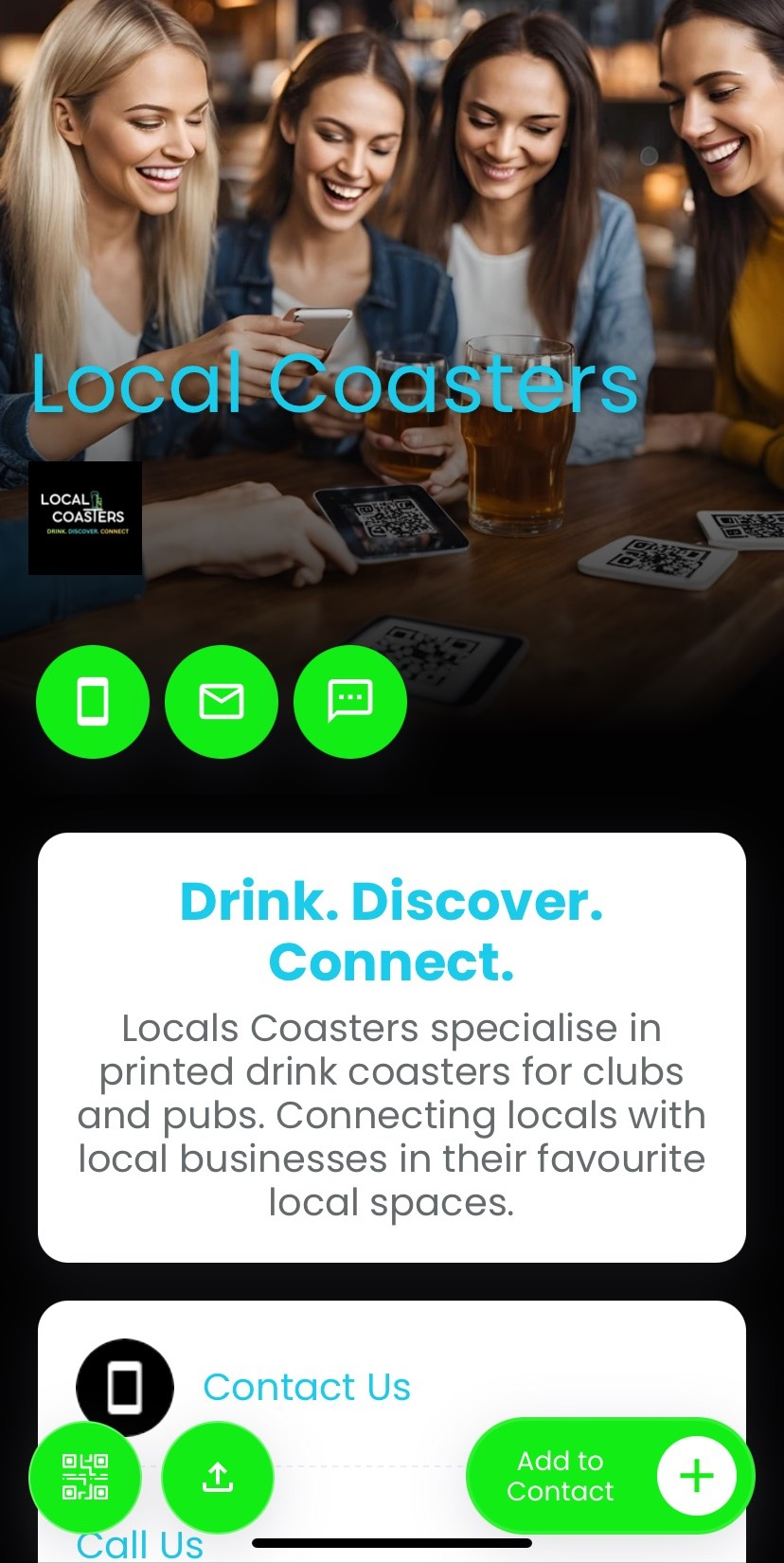The width and height of the screenshot is (784, 1563).
Task: Open the QR code button
Action: [x=85, y=1477]
